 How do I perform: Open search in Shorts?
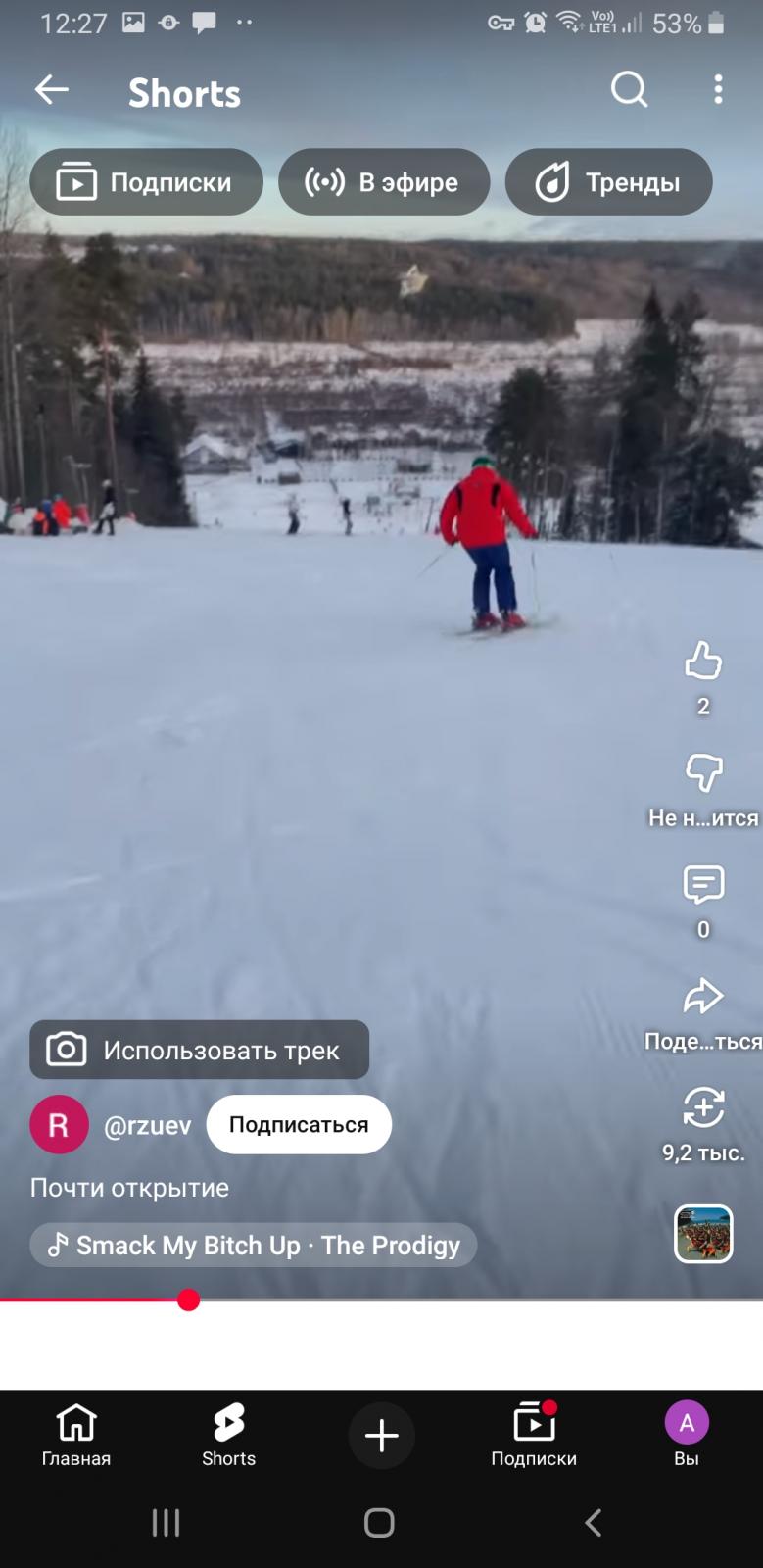[629, 90]
